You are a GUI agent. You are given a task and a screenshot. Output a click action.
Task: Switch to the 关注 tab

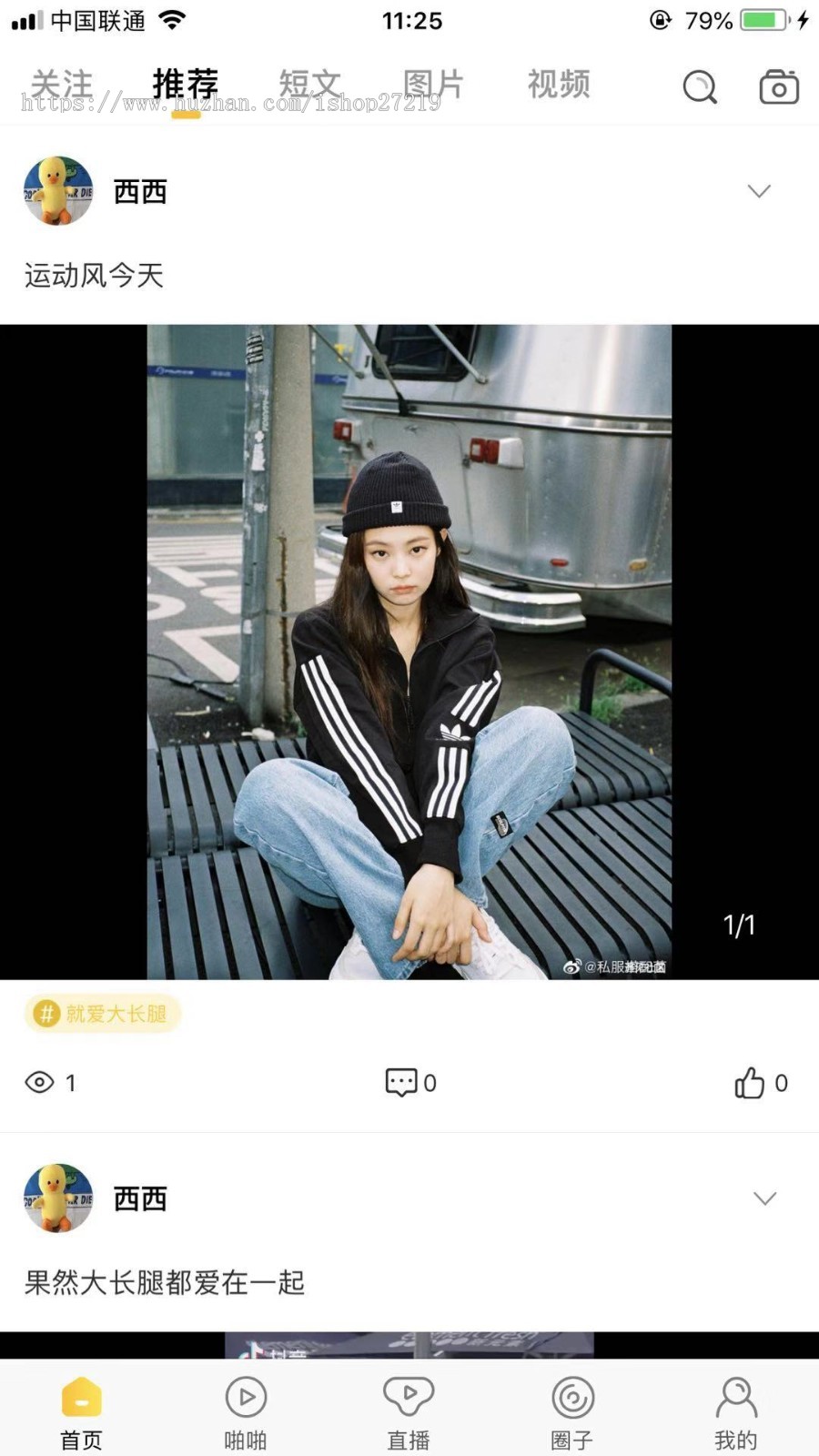pyautogui.click(x=61, y=85)
